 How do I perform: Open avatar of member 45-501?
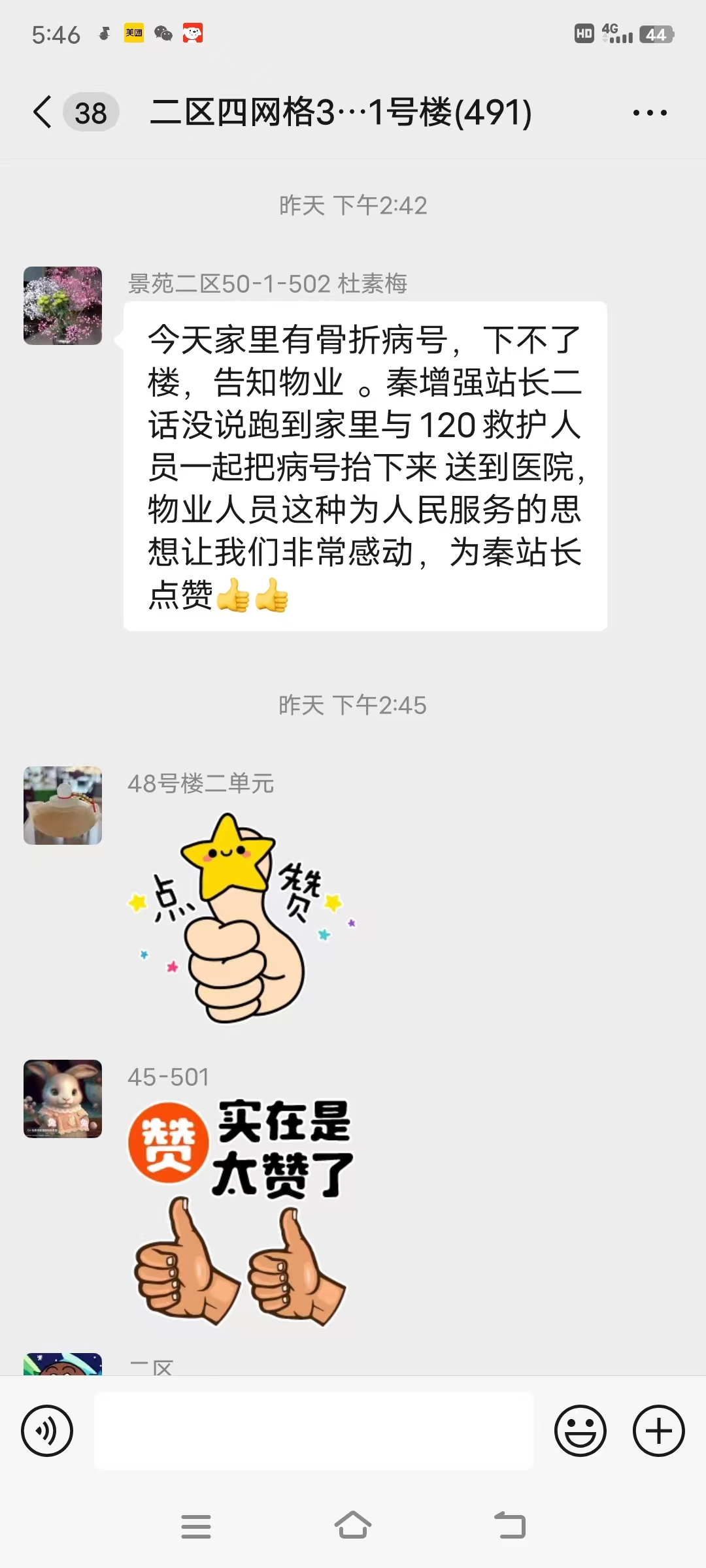(x=63, y=1099)
